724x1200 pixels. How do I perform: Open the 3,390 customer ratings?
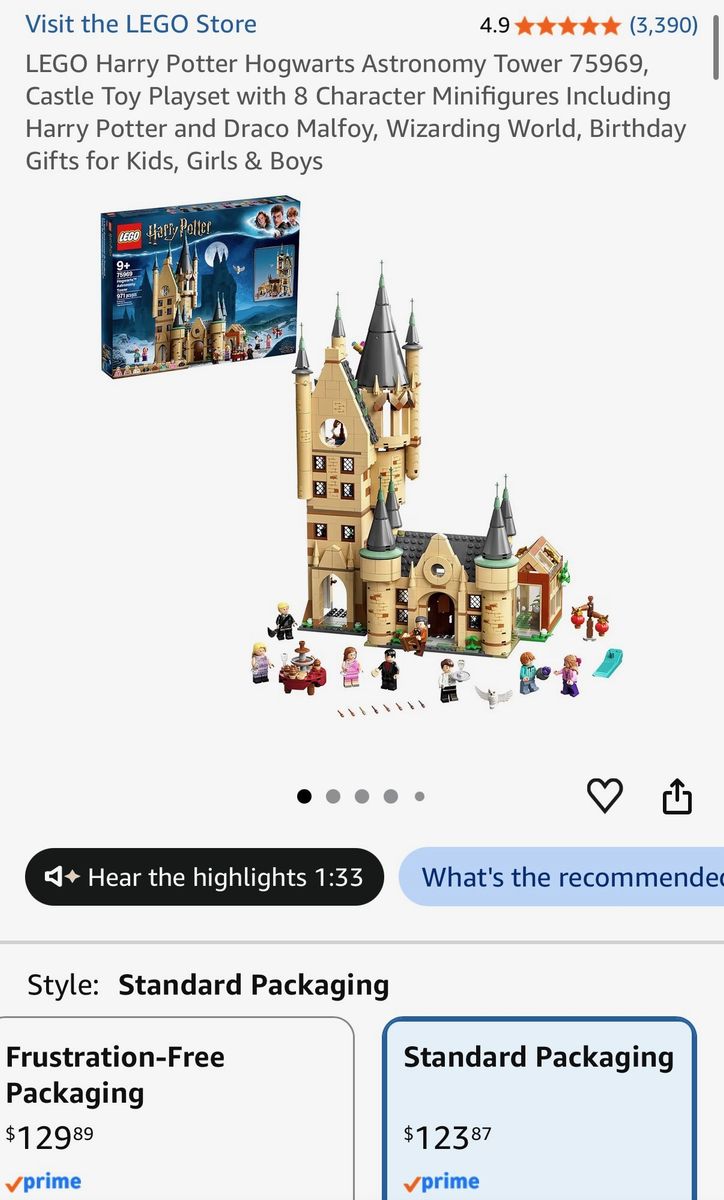663,25
